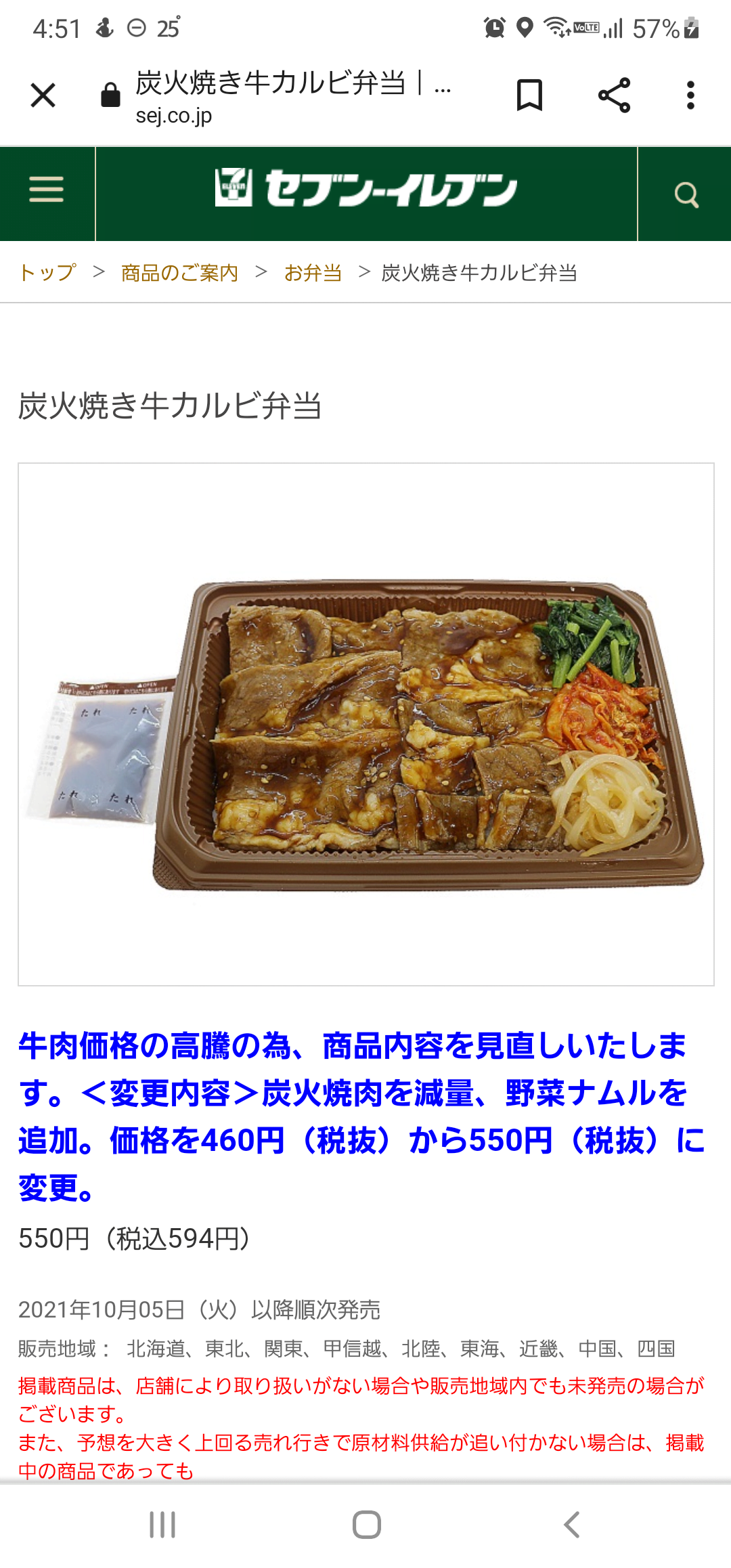This screenshot has height=1568, width=731.
Task: Go to the system home screen
Action: [366, 1525]
